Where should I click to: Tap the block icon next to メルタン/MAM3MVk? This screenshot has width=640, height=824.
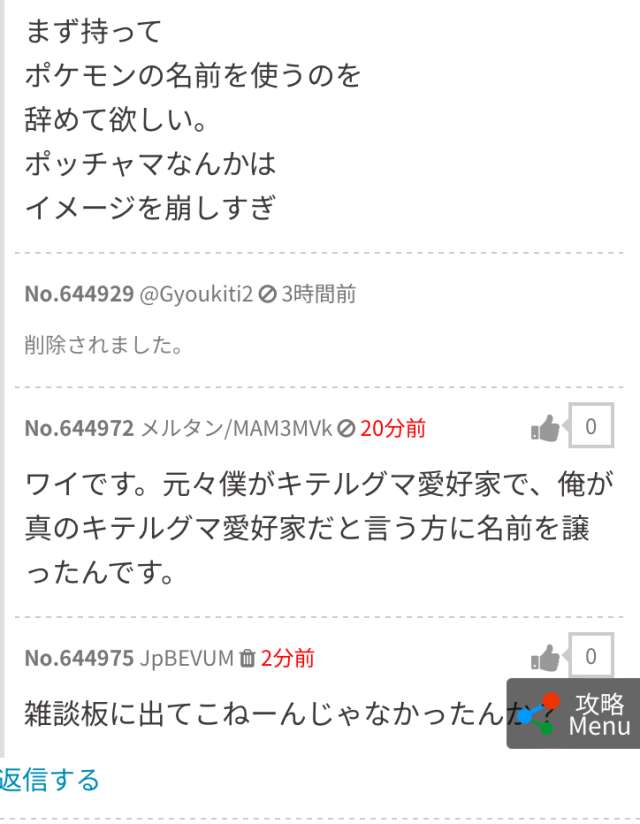pos(346,429)
